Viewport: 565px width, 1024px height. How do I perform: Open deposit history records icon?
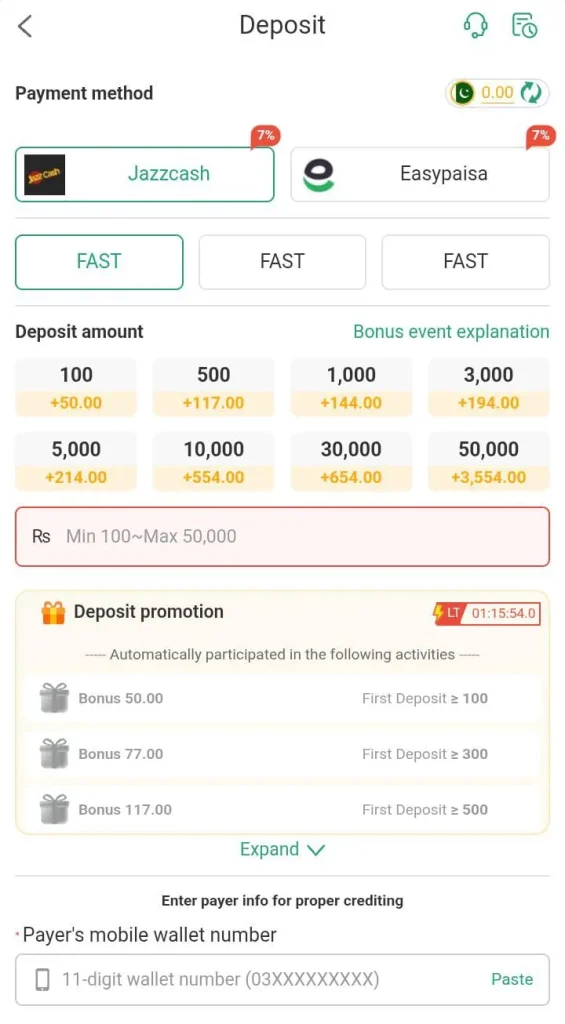coord(525,25)
